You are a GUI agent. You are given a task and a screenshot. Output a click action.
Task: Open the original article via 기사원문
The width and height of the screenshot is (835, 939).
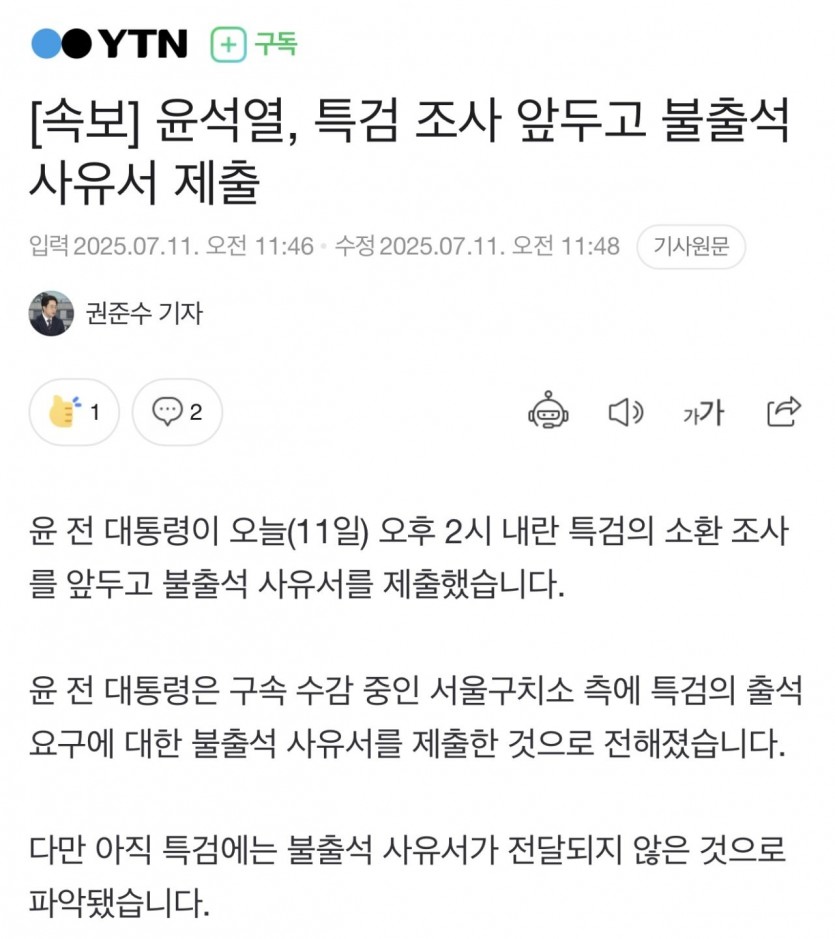click(x=691, y=246)
